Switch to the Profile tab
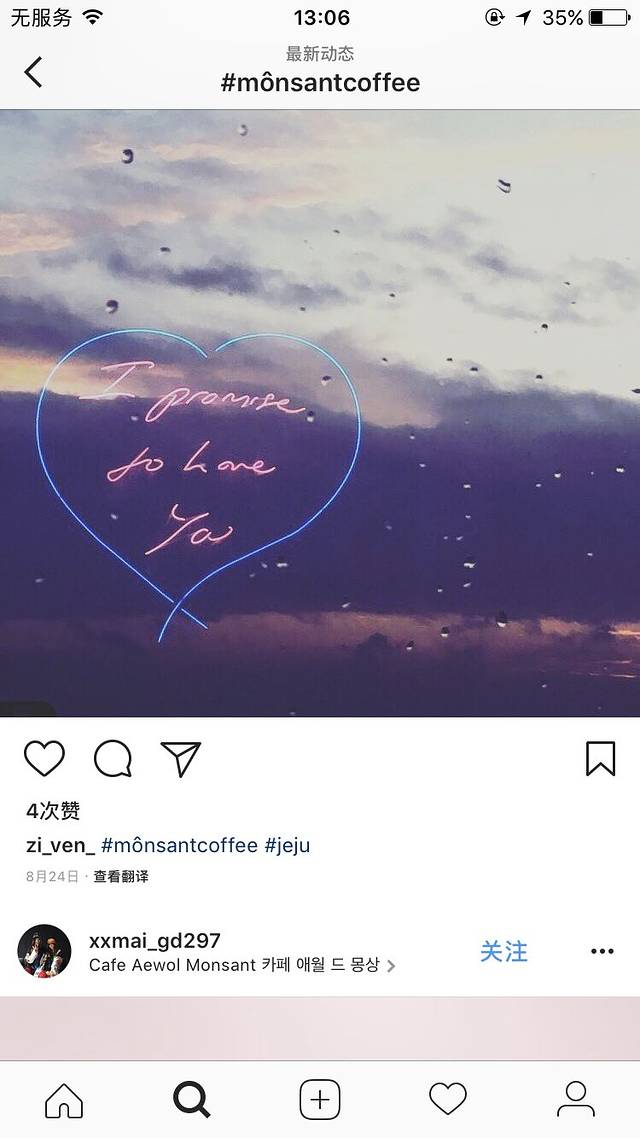The height and width of the screenshot is (1138, 640). (x=575, y=1100)
